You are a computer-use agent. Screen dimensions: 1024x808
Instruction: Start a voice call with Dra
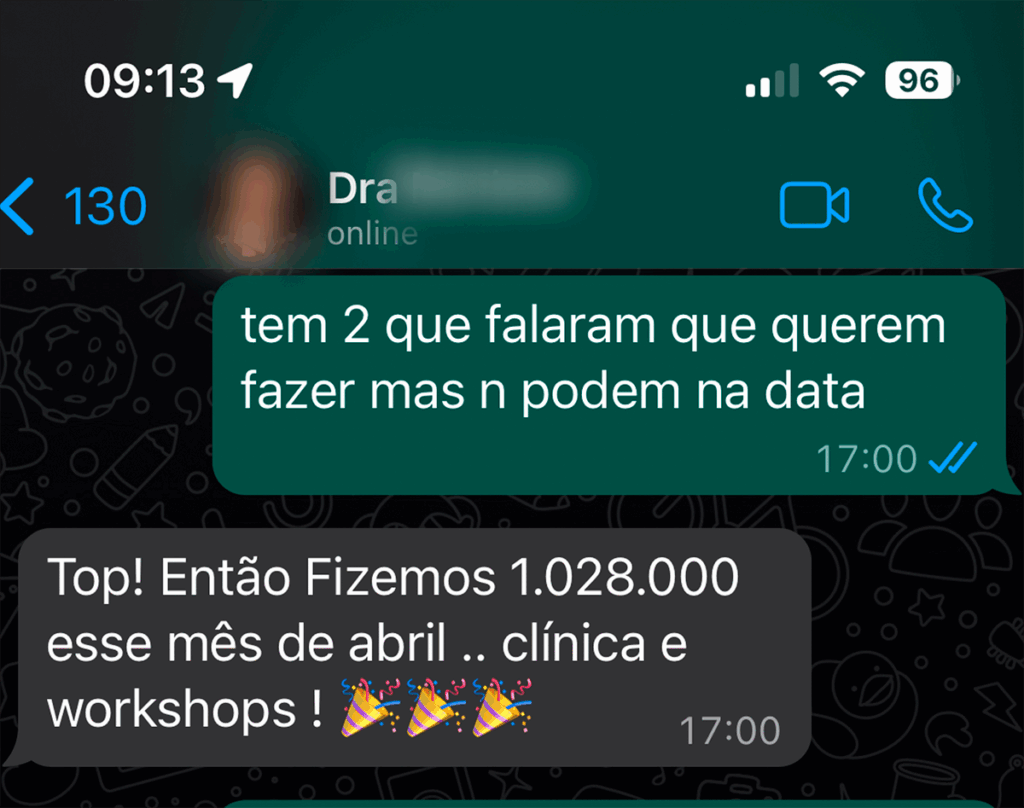(x=944, y=206)
